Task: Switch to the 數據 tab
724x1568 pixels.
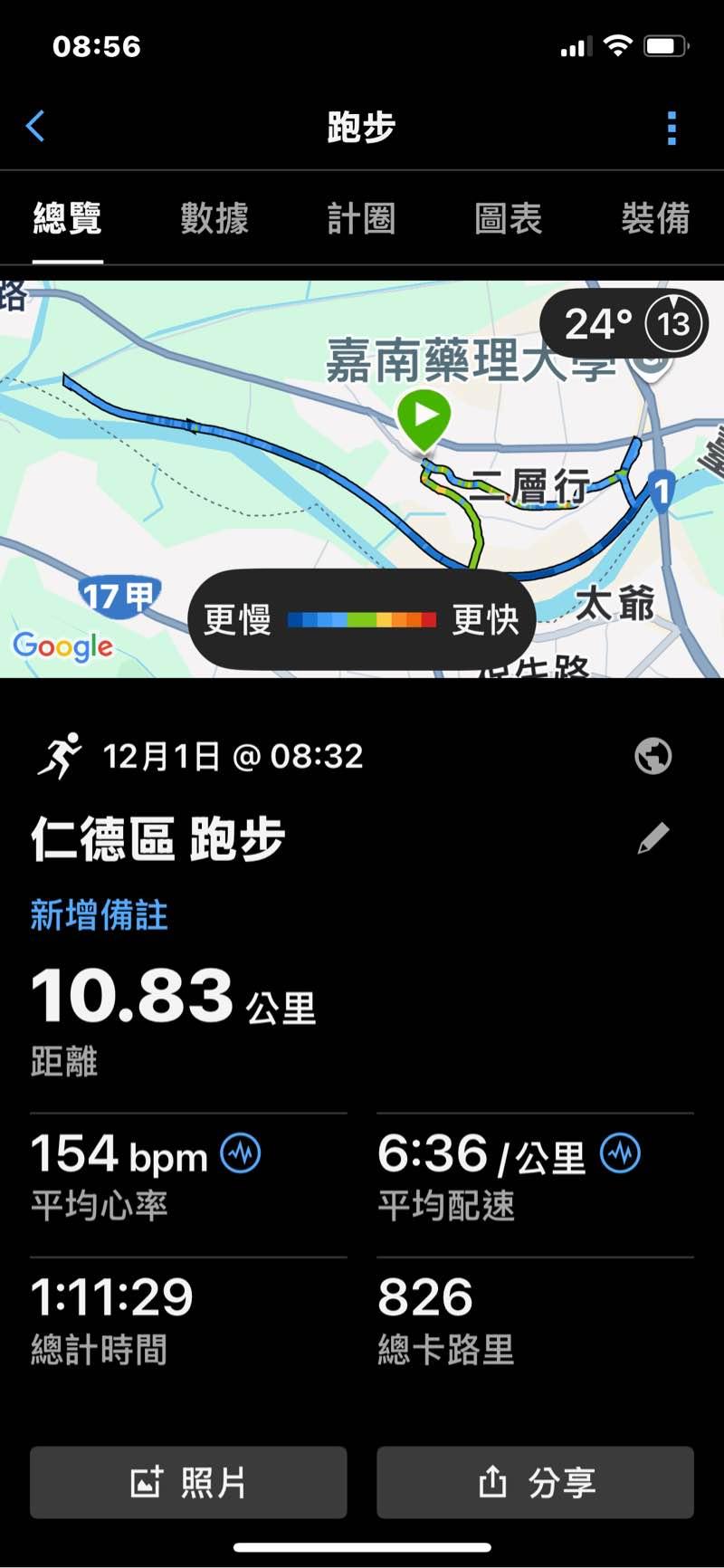Action: 214,219
